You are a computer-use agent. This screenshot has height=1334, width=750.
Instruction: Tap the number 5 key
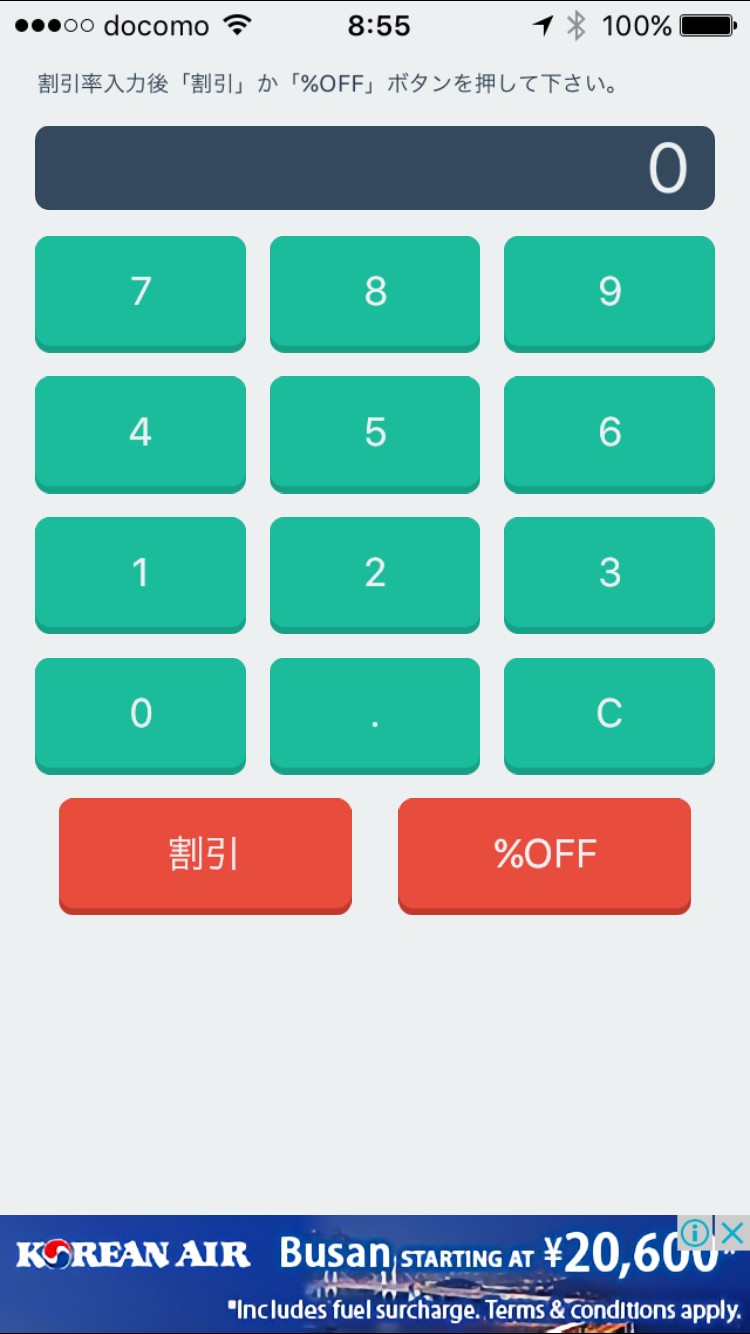[x=375, y=433]
